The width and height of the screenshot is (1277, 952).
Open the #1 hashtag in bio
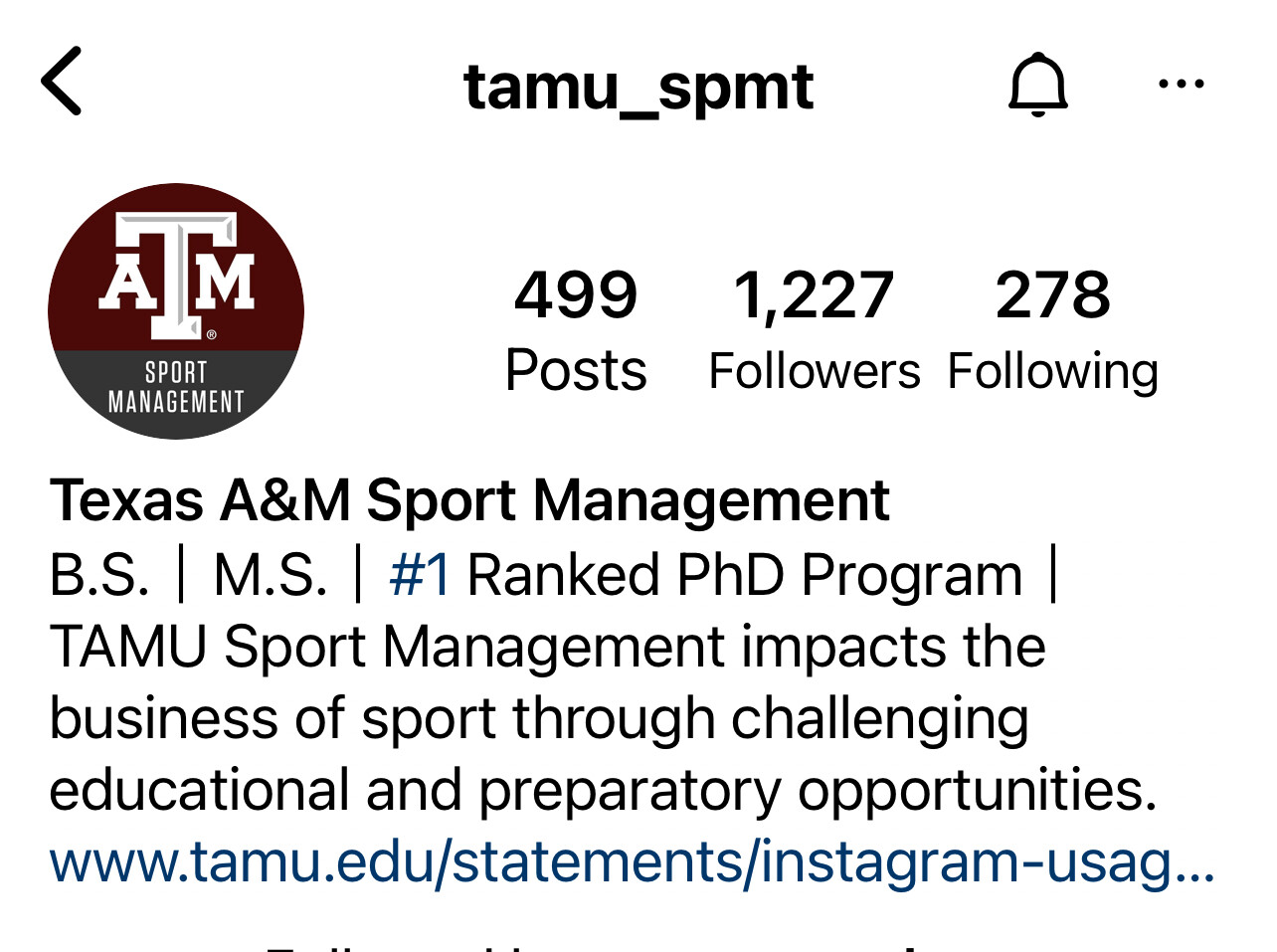click(419, 575)
